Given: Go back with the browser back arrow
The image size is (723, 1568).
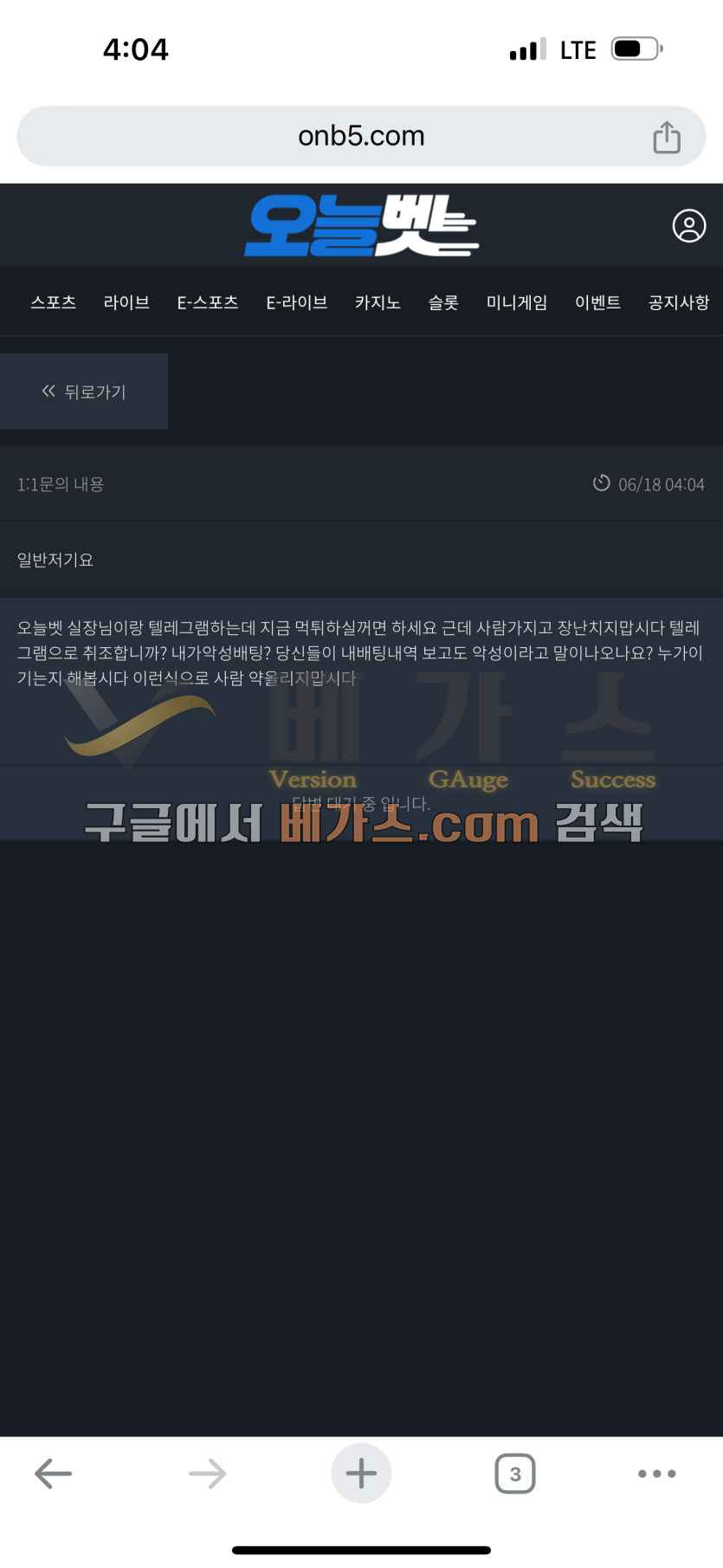Looking at the screenshot, I should pyautogui.click(x=53, y=1473).
